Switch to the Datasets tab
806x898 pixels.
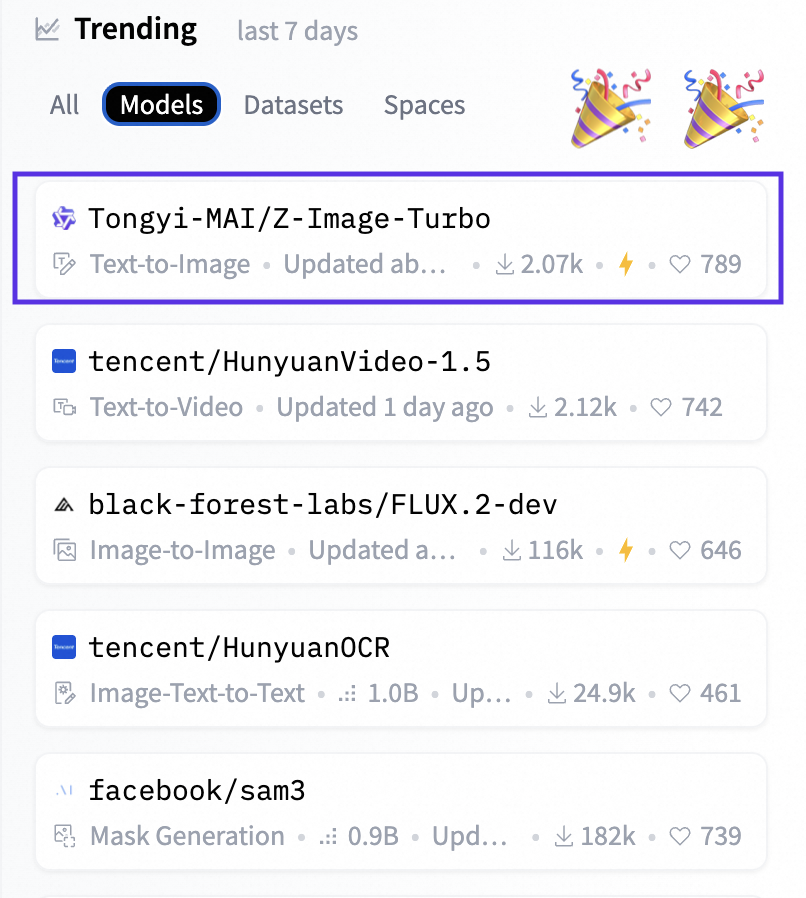tap(293, 105)
